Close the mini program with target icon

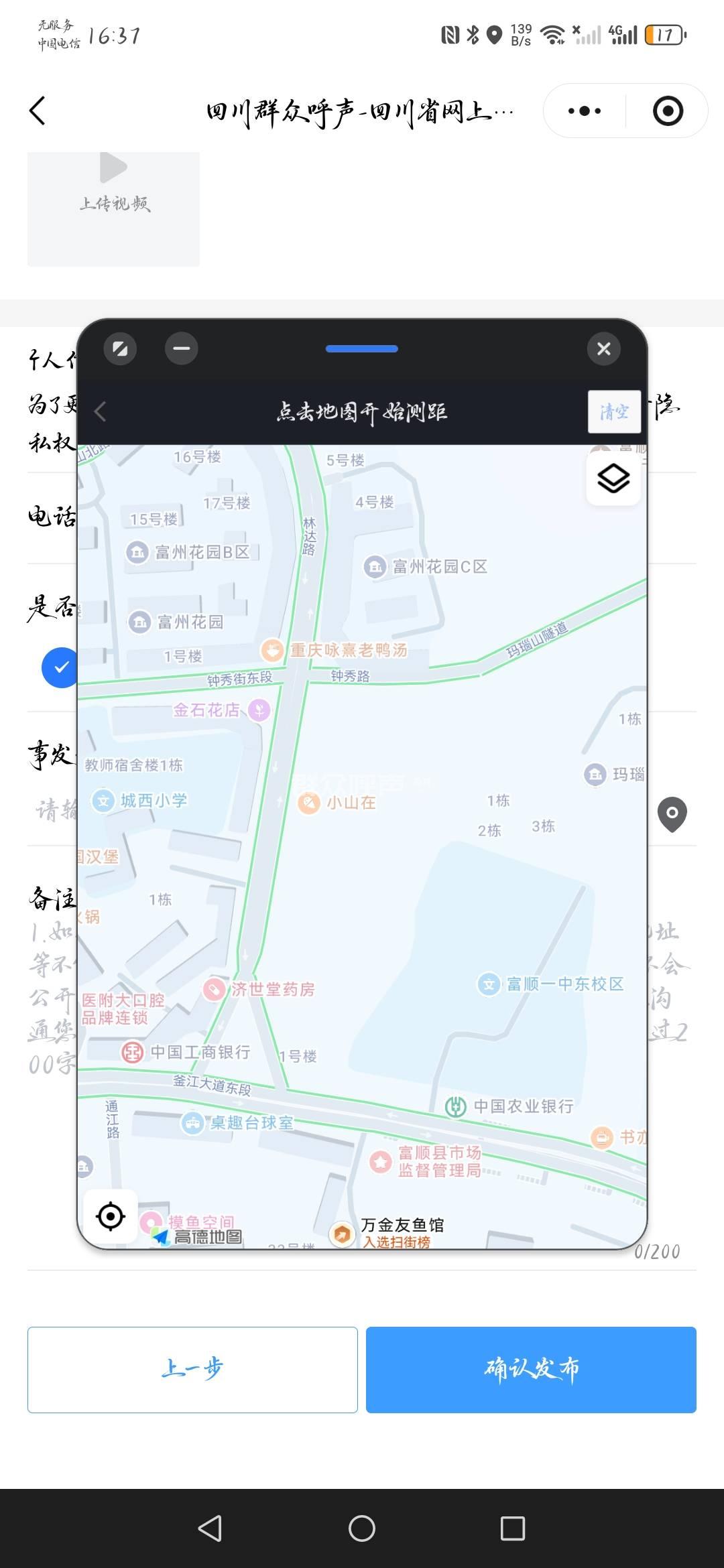[668, 111]
